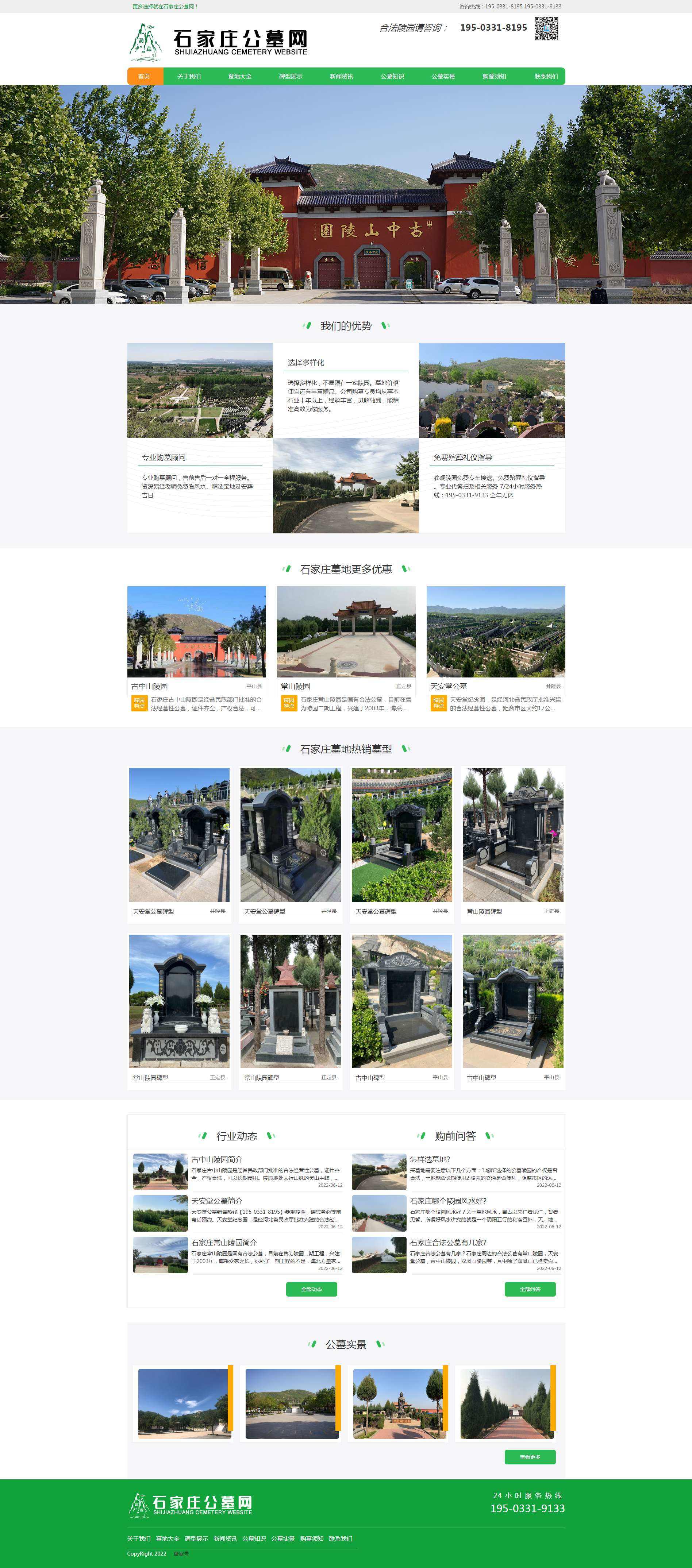Select 公墓知识 from the green navigation bar
Image resolution: width=692 pixels, height=1568 pixels.
392,76
